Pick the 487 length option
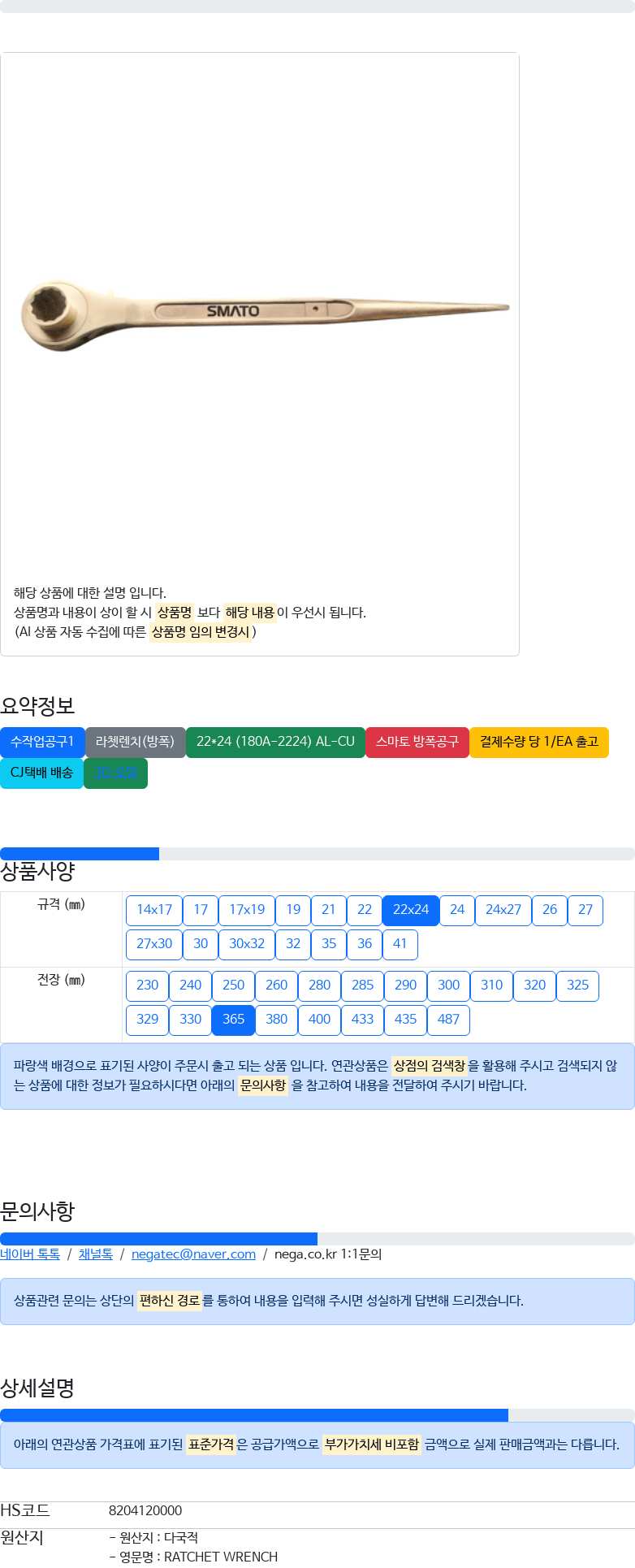635x1568 pixels. (x=449, y=1020)
